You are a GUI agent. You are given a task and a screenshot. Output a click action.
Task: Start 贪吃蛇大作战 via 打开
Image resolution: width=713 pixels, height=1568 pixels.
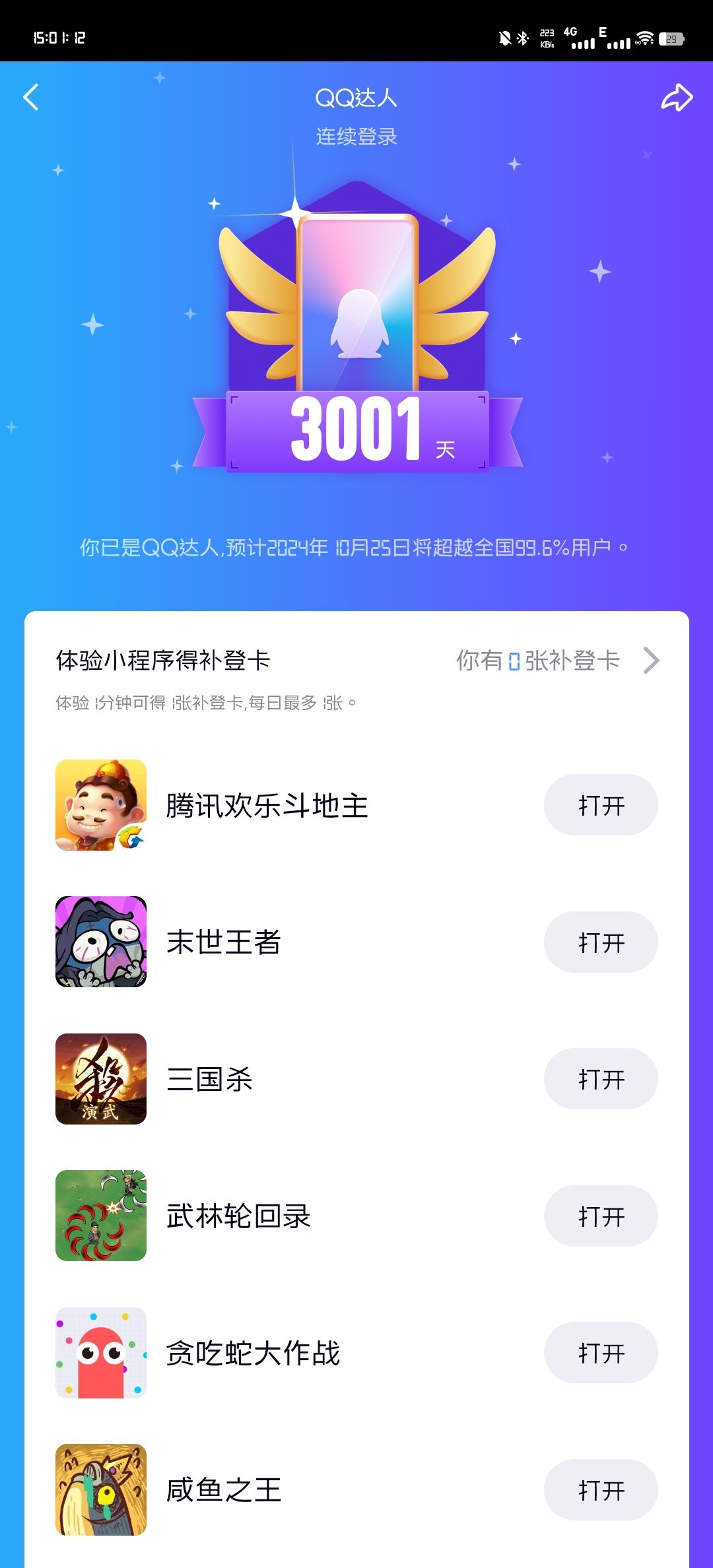[600, 1353]
